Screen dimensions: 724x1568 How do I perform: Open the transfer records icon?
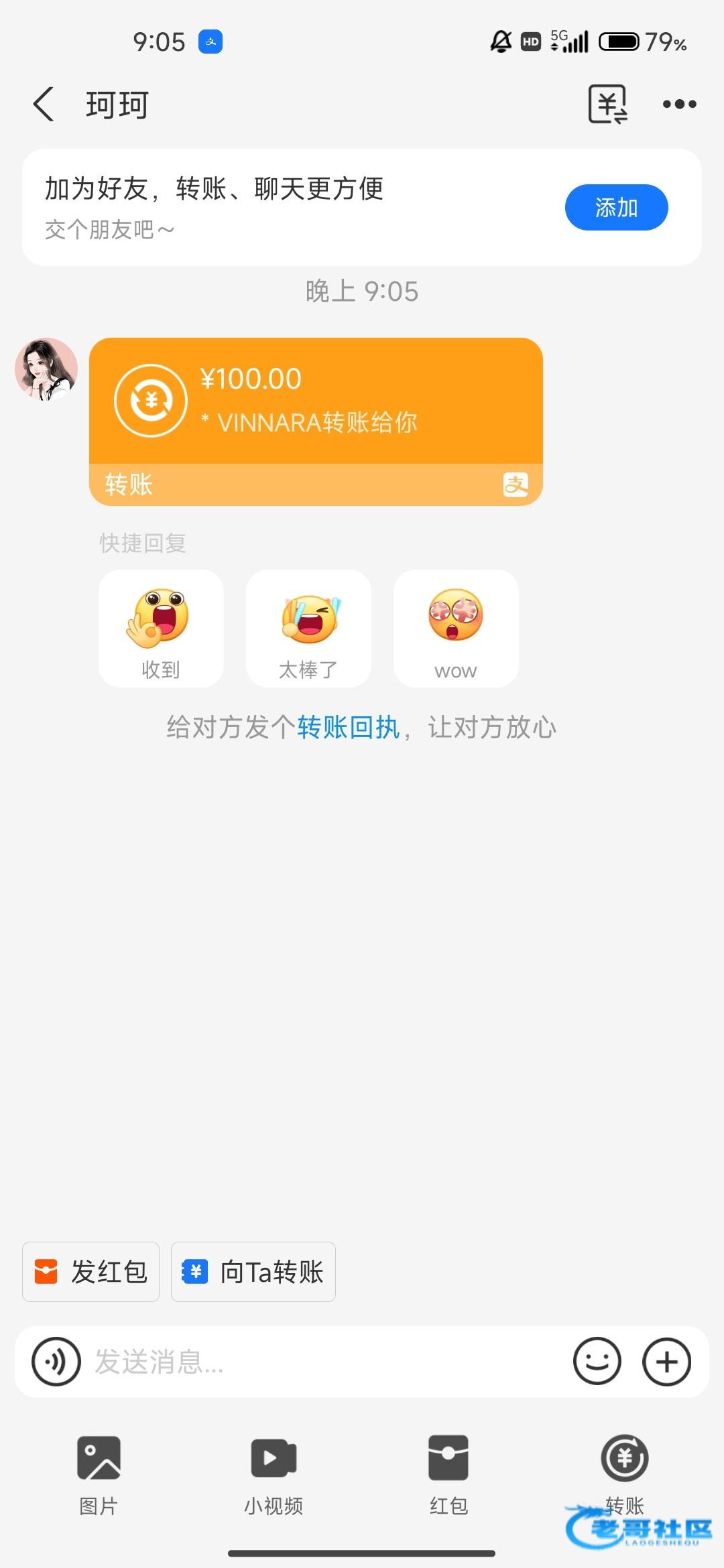pos(607,105)
